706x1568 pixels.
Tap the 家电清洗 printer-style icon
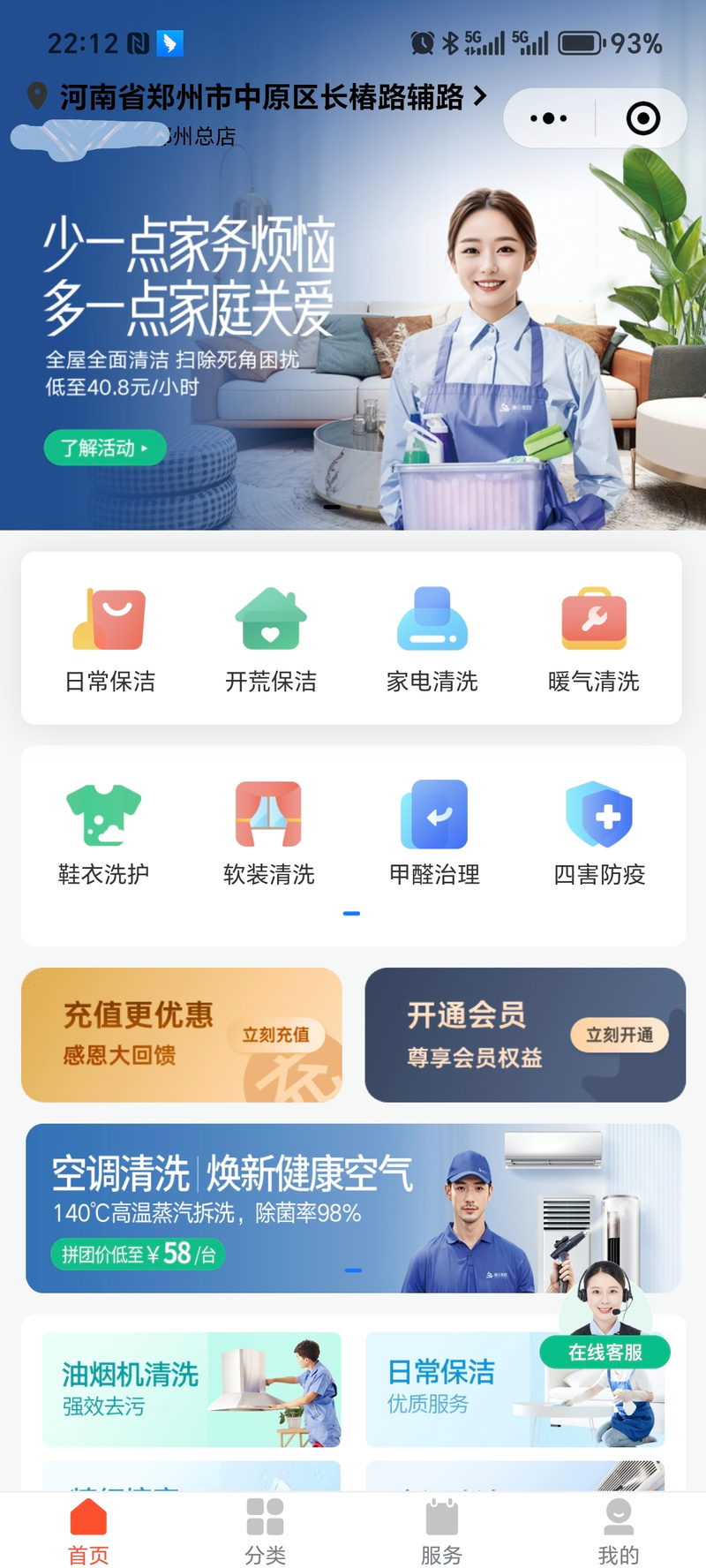click(432, 618)
